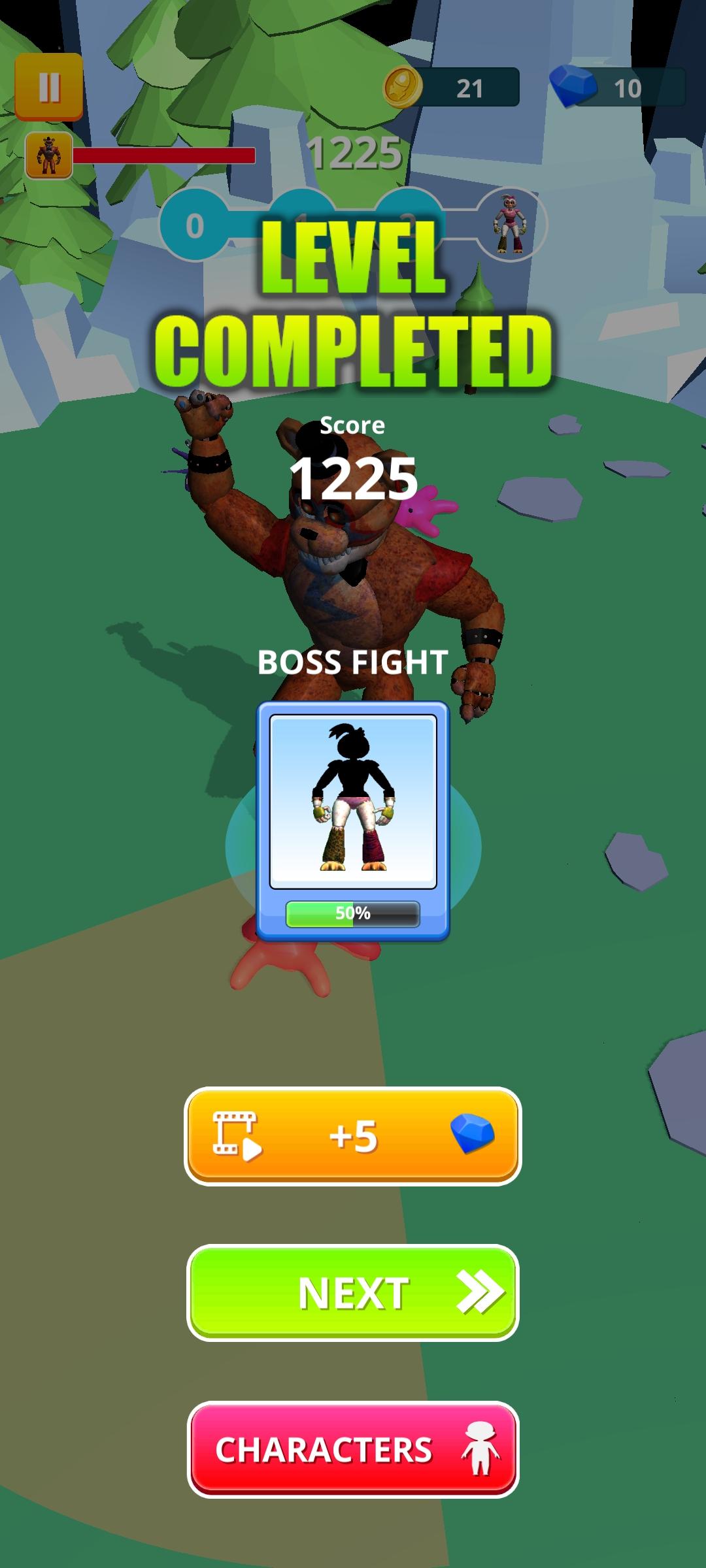Open the CHARACTERS menu

click(352, 1449)
